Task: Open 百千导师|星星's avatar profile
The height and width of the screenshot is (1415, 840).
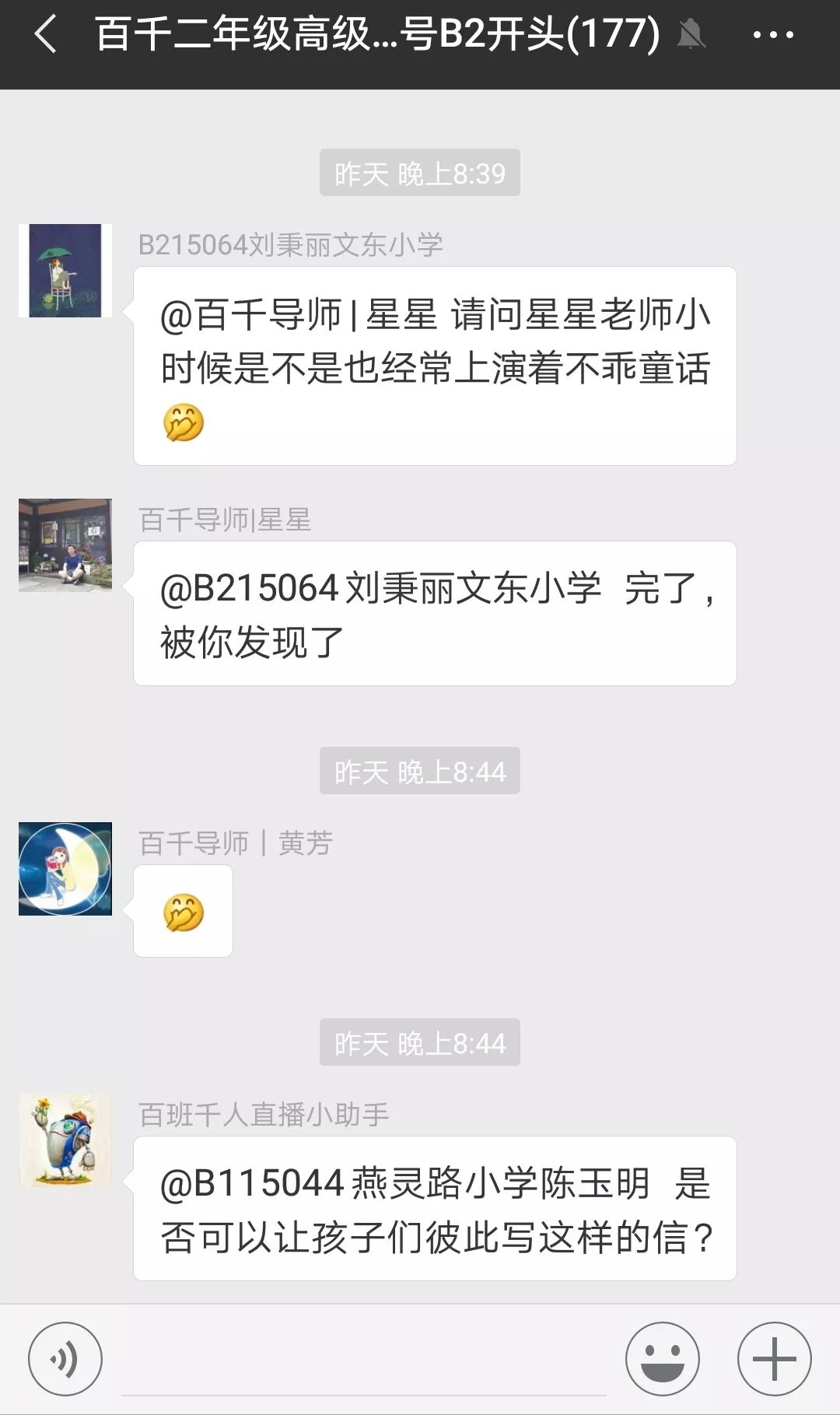Action: point(65,545)
